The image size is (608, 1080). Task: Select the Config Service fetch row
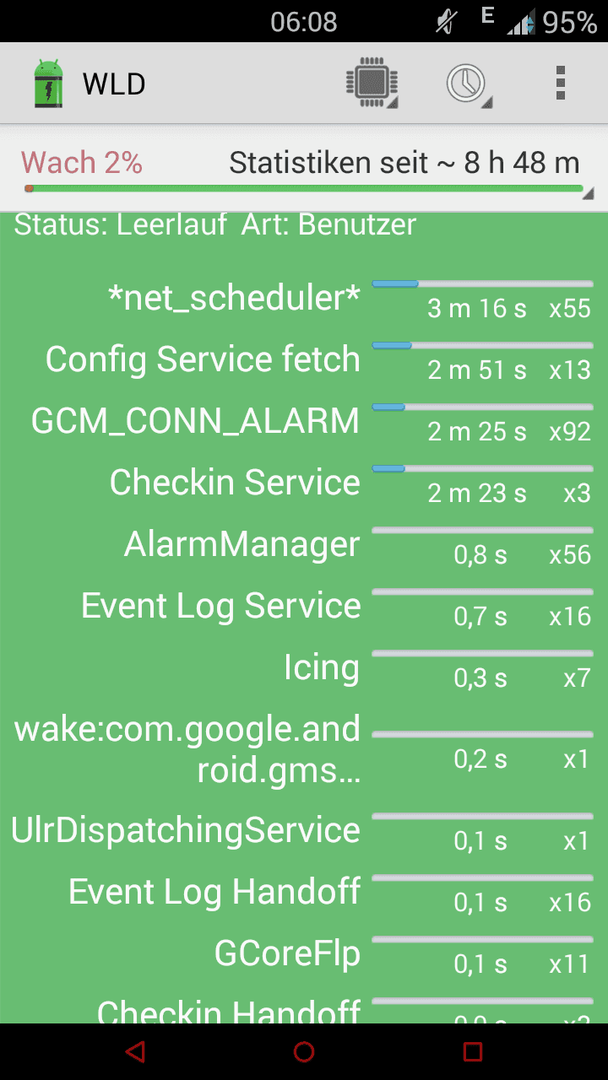(x=304, y=361)
